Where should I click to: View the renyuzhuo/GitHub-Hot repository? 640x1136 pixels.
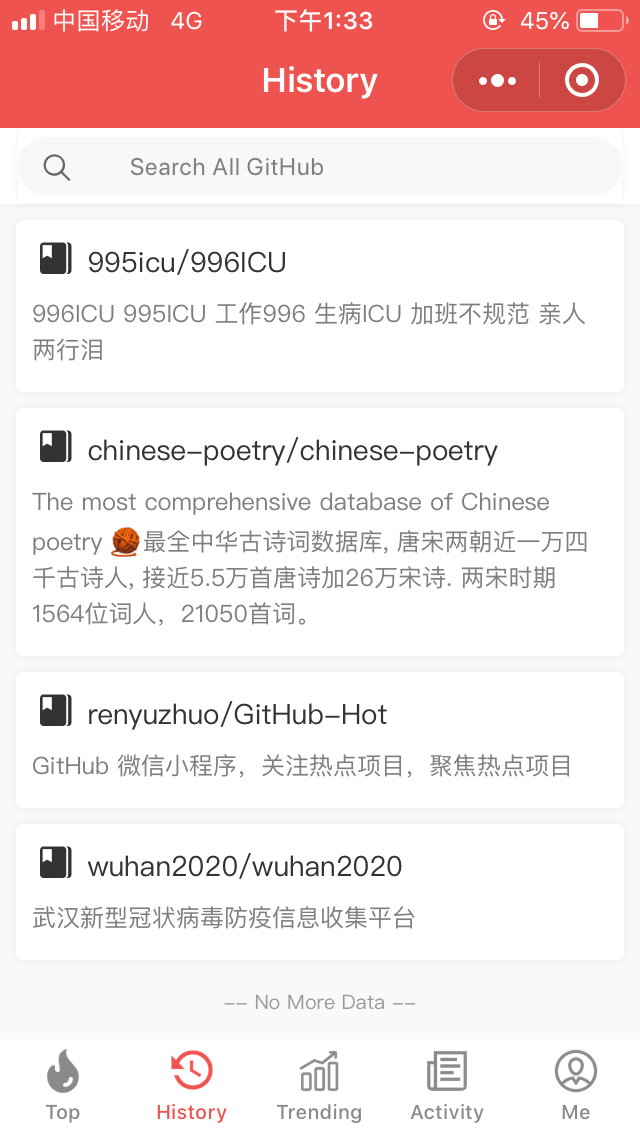tap(320, 740)
